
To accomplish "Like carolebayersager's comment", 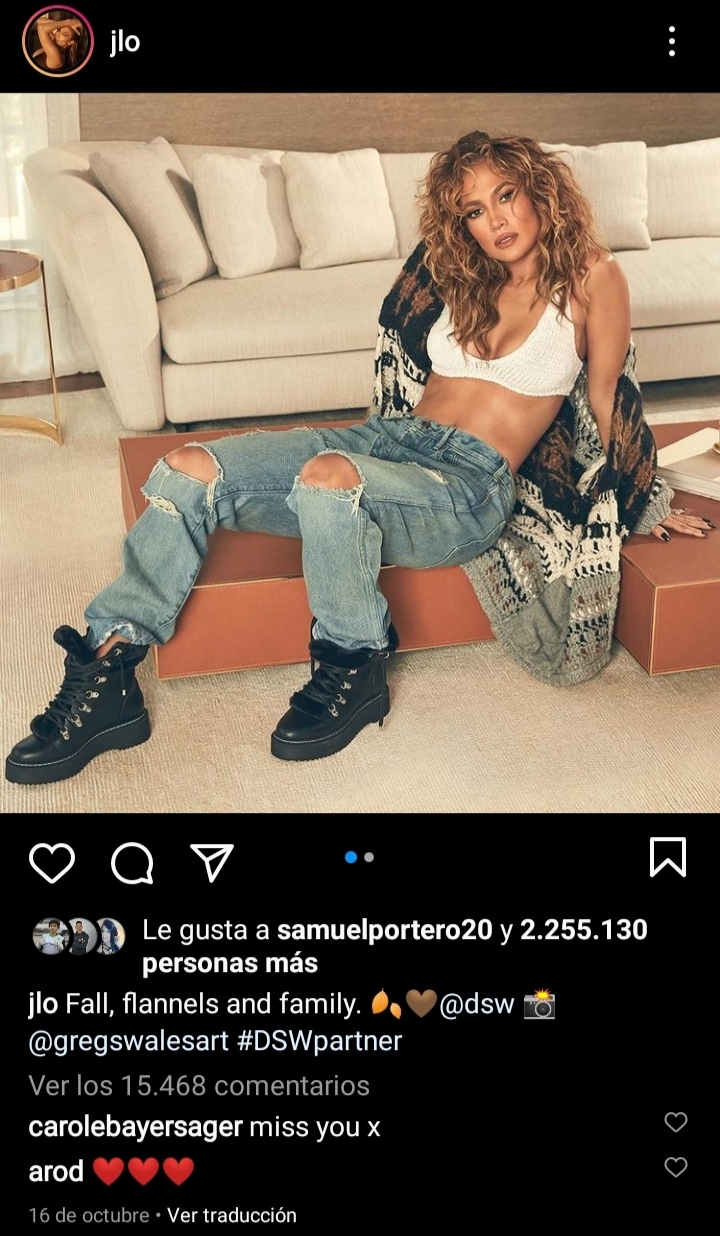I will [x=676, y=1122].
